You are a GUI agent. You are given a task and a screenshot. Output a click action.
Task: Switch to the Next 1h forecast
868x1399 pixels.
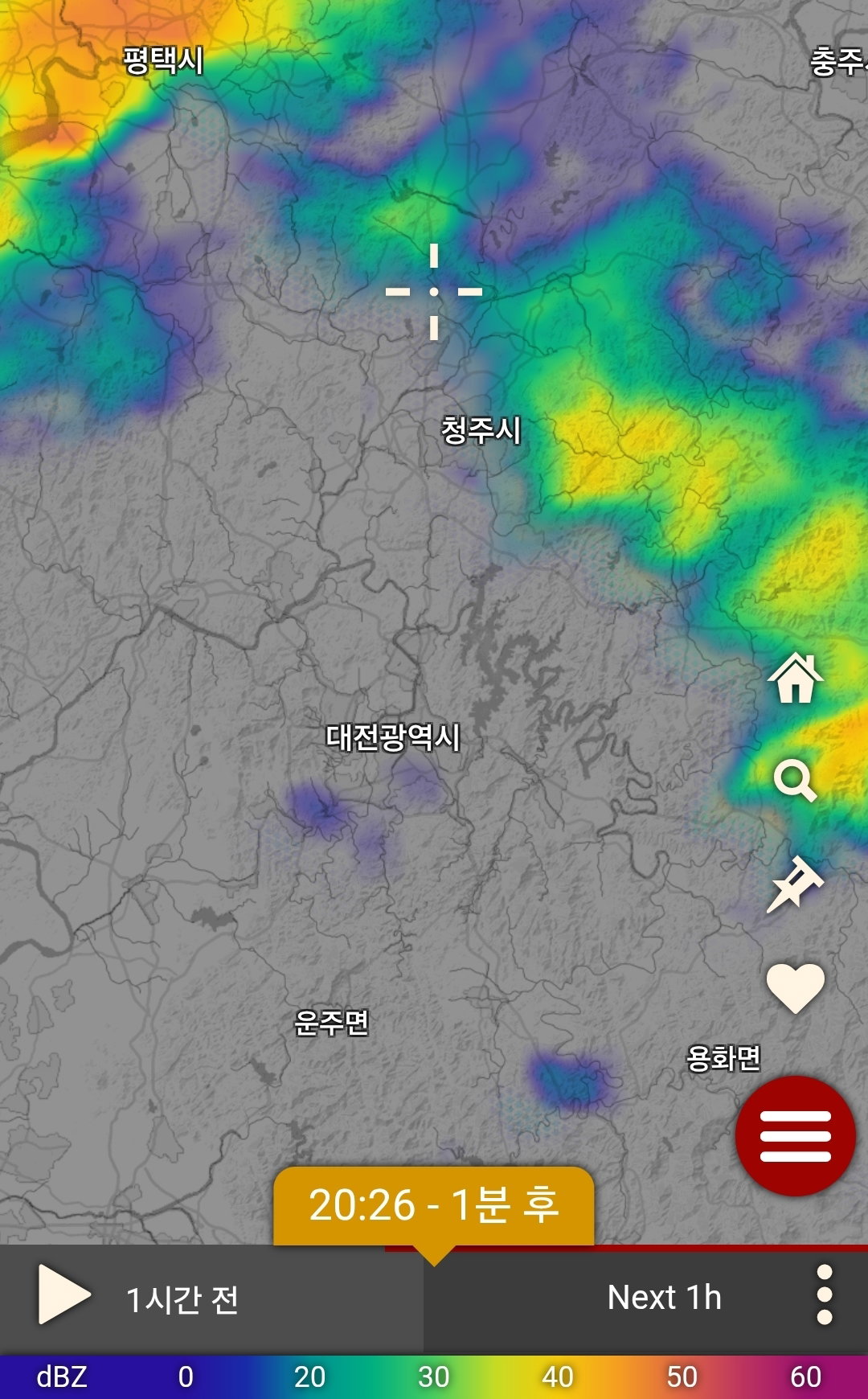(x=664, y=1297)
